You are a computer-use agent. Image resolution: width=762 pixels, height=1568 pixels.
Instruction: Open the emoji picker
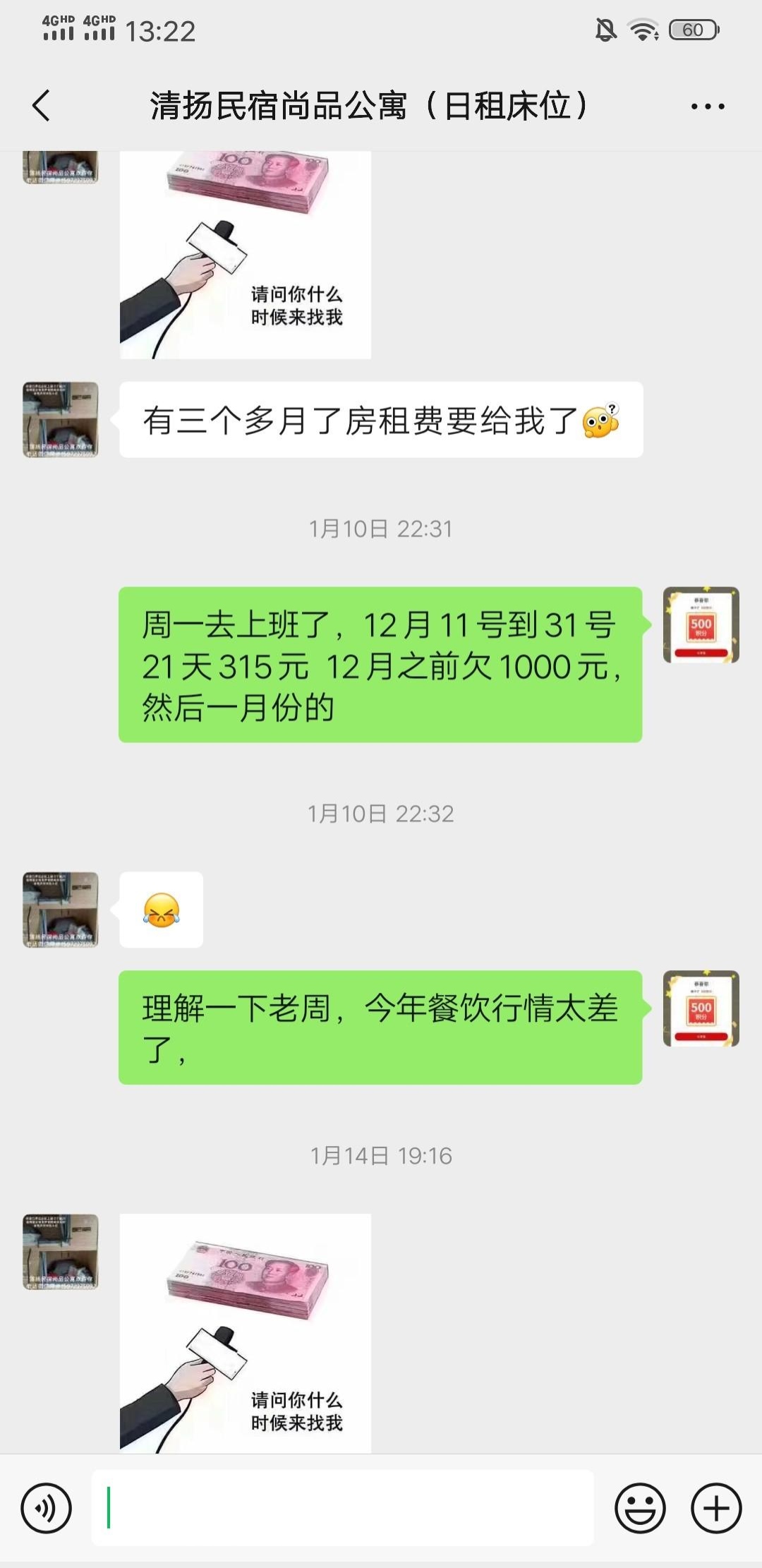[640, 1508]
